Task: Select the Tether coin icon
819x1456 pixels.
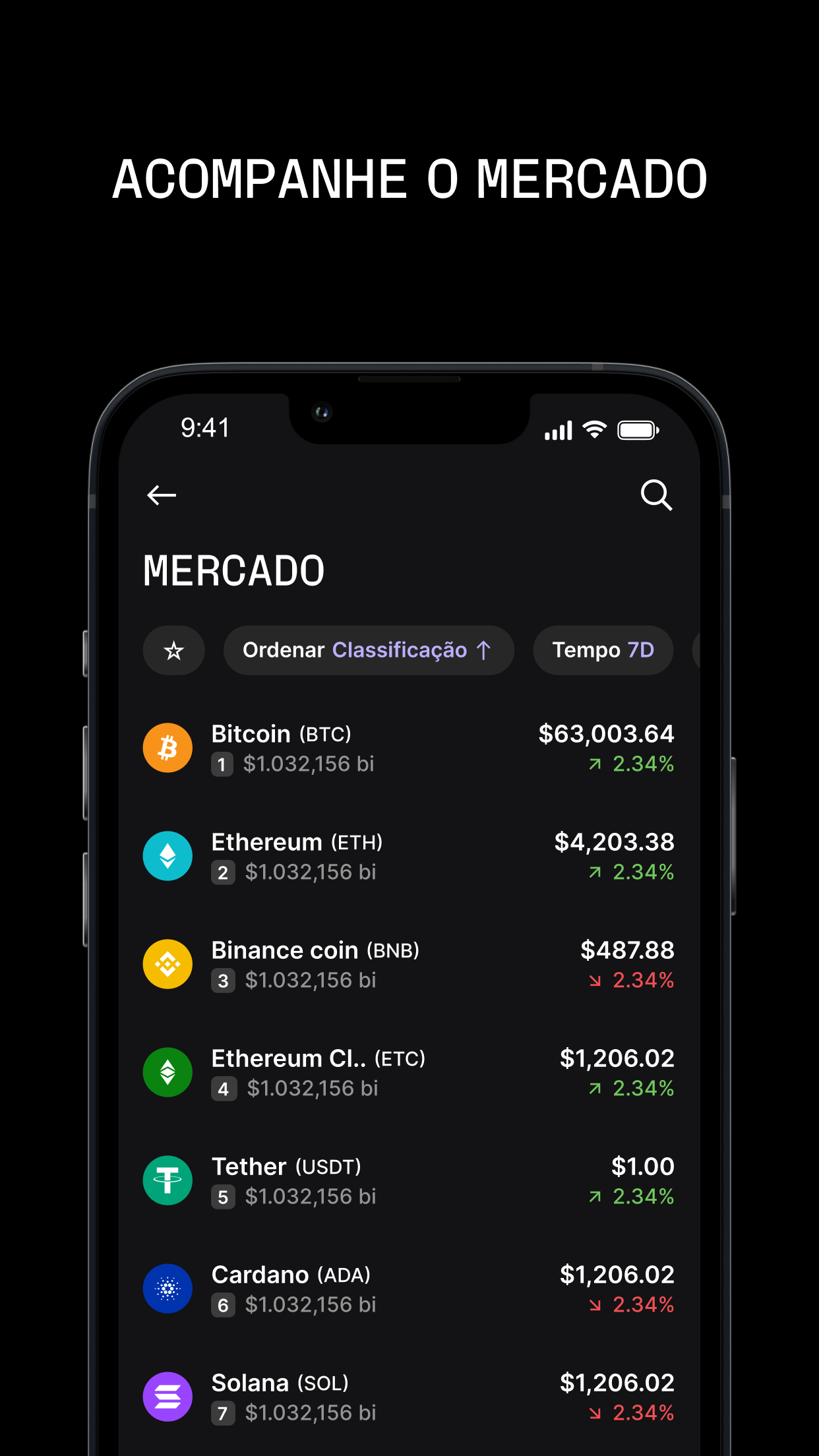Action: point(167,1180)
